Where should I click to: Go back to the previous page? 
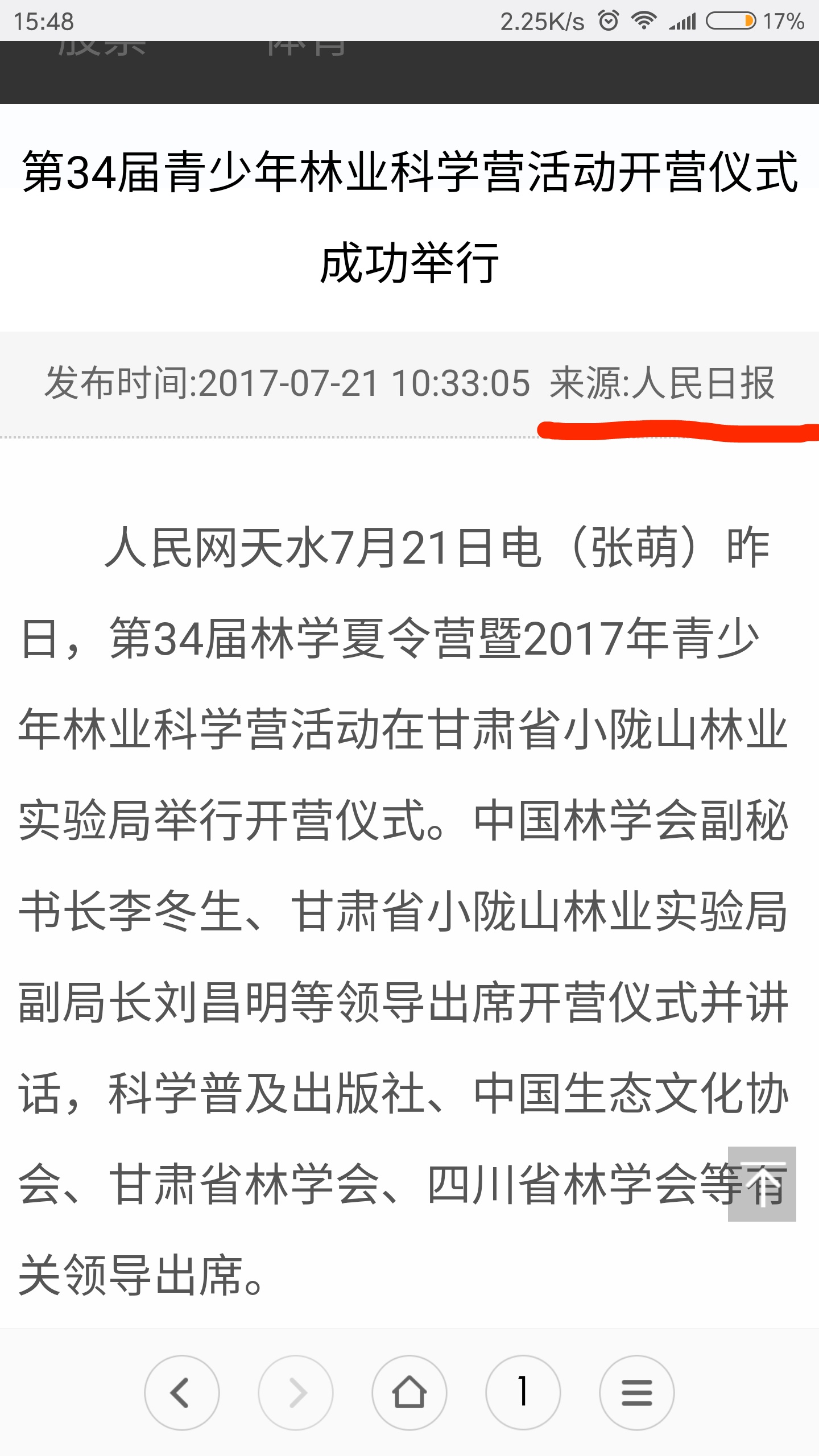[x=181, y=1393]
